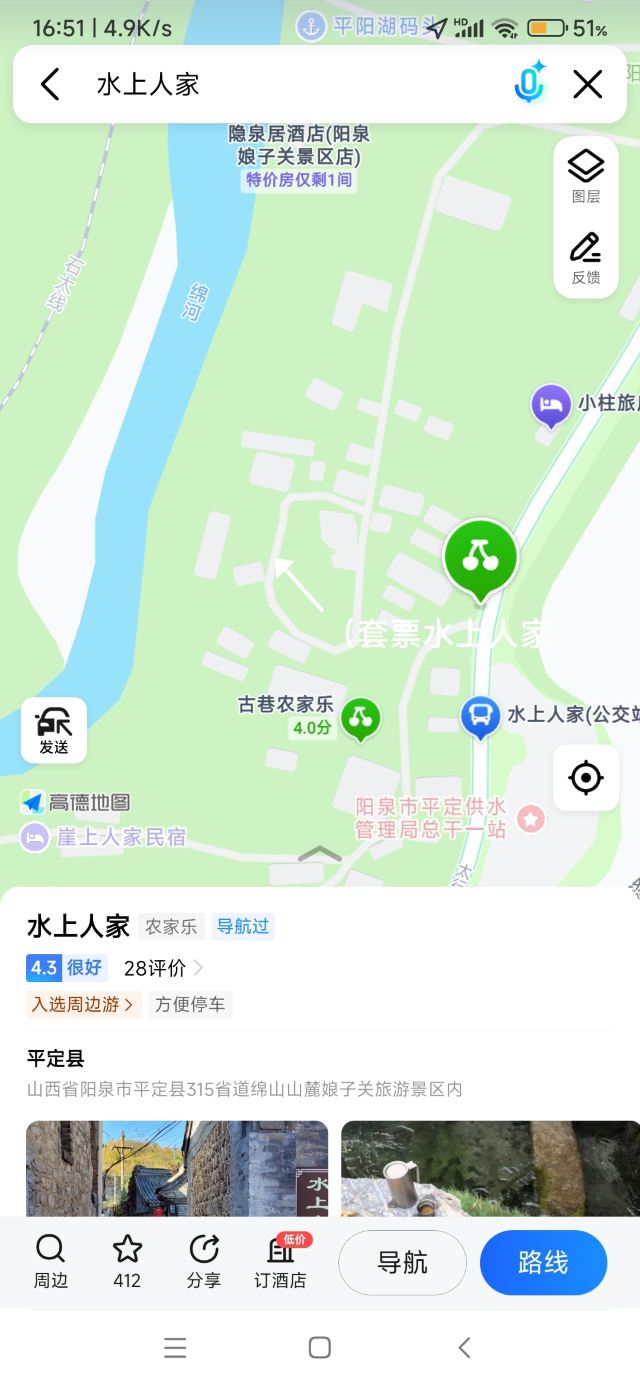Select the 水上人家 bus stop marker
This screenshot has height=1386, width=640.
[x=480, y=715]
